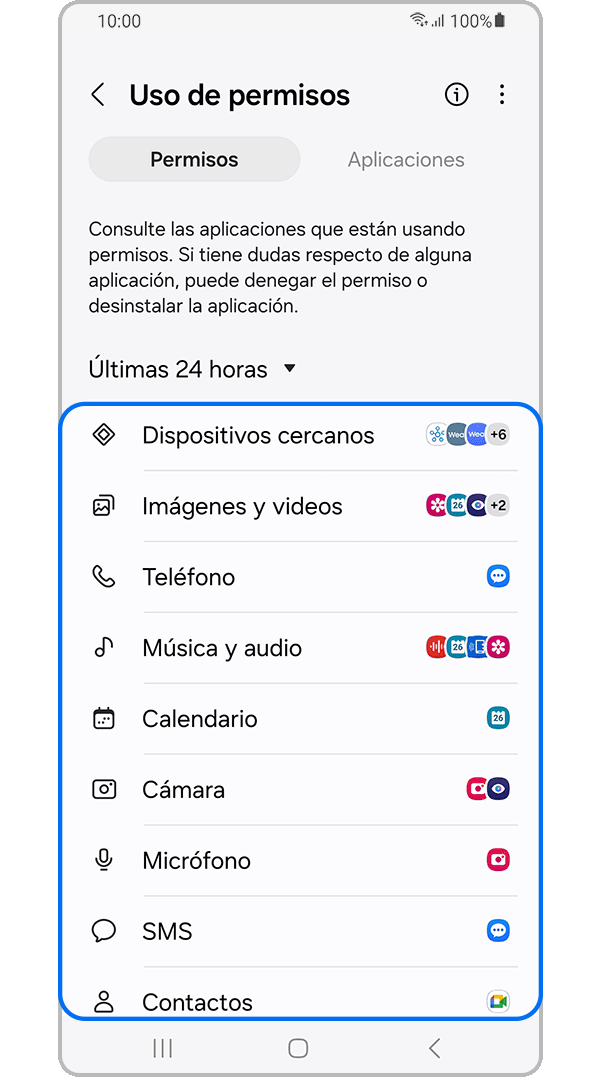Open Música y audio permission row

[222, 648]
